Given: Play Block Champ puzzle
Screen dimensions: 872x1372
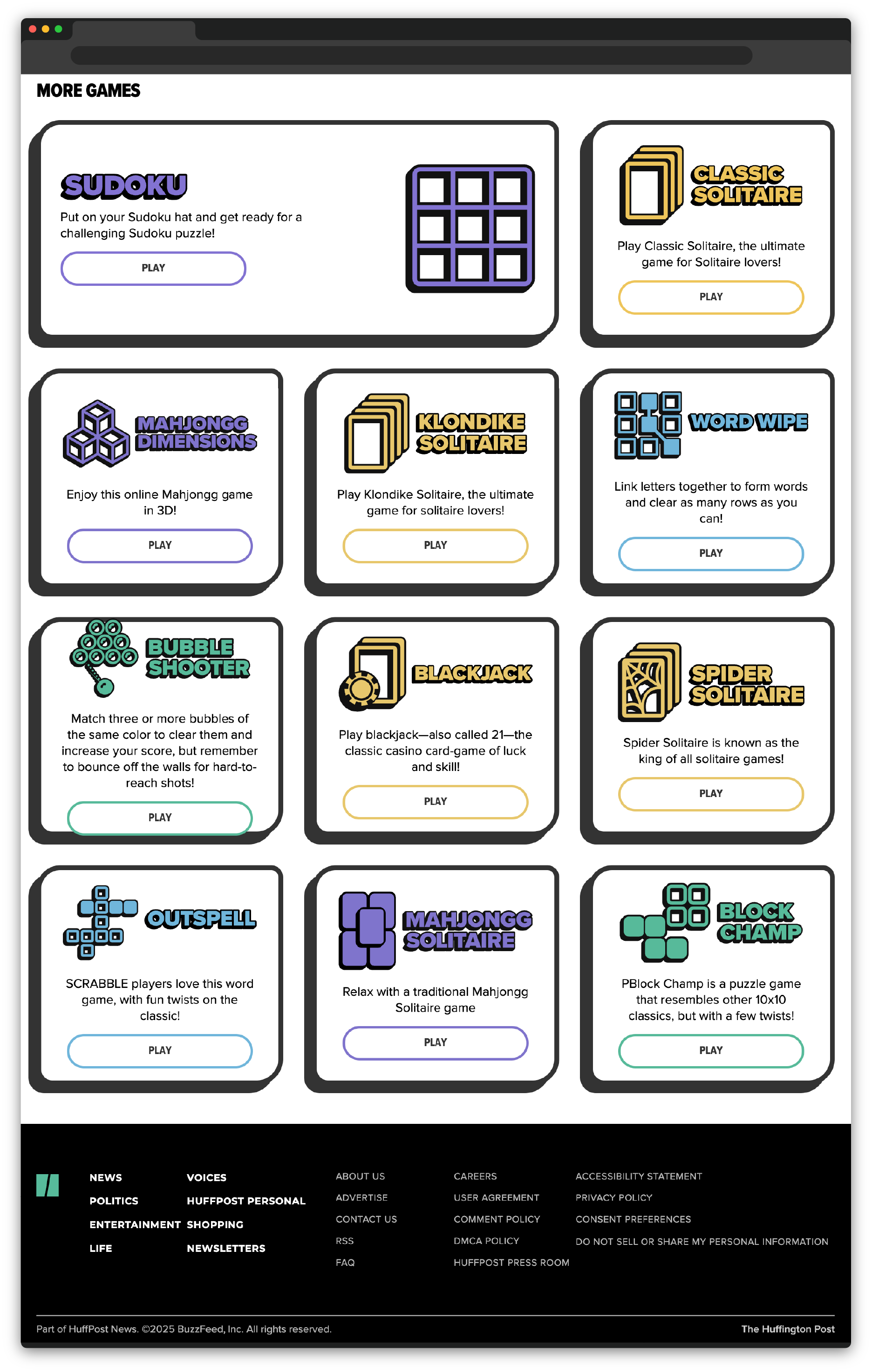Looking at the screenshot, I should pos(710,1051).
